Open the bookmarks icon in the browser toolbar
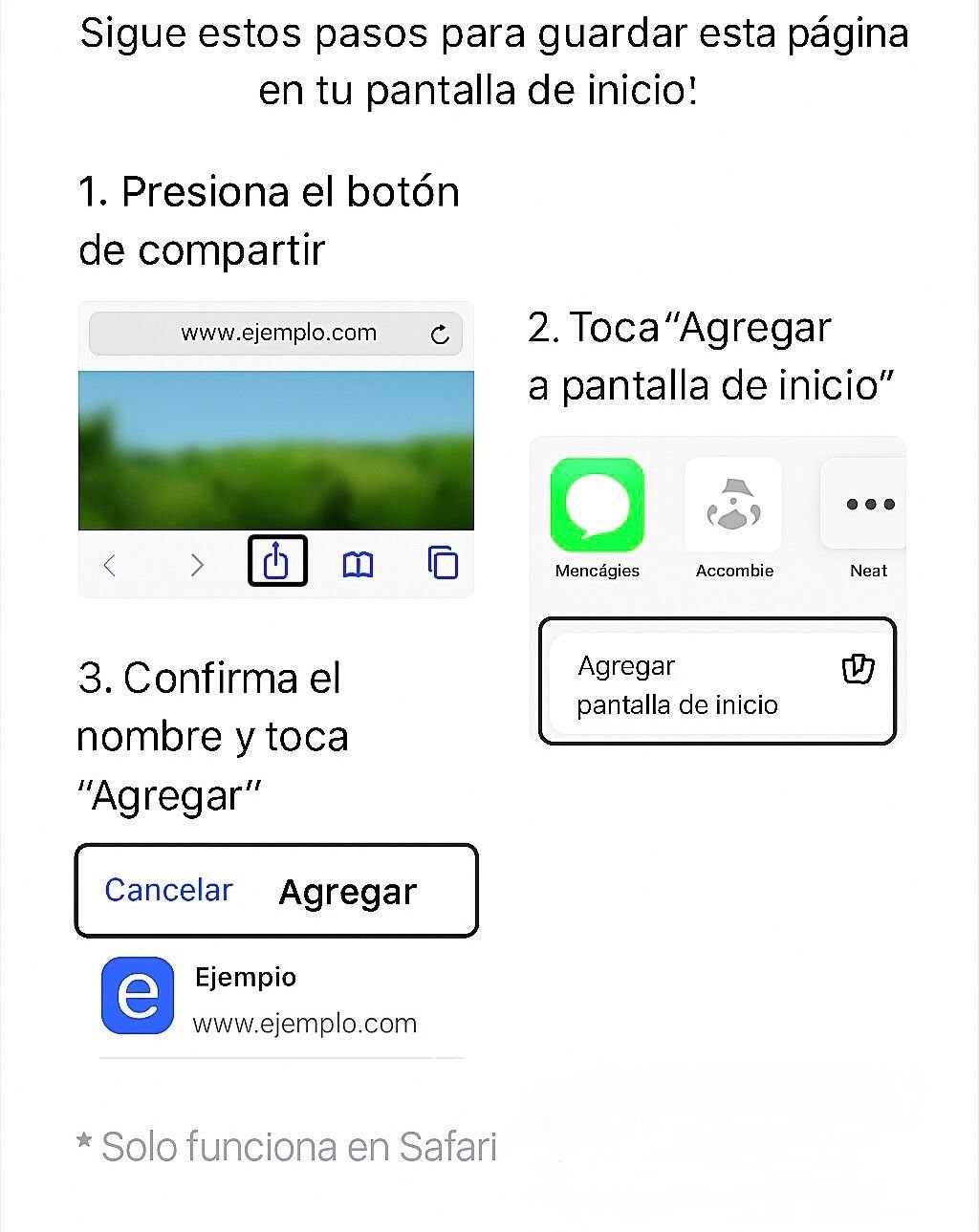Screen dimensions: 979x1232 point(359,564)
